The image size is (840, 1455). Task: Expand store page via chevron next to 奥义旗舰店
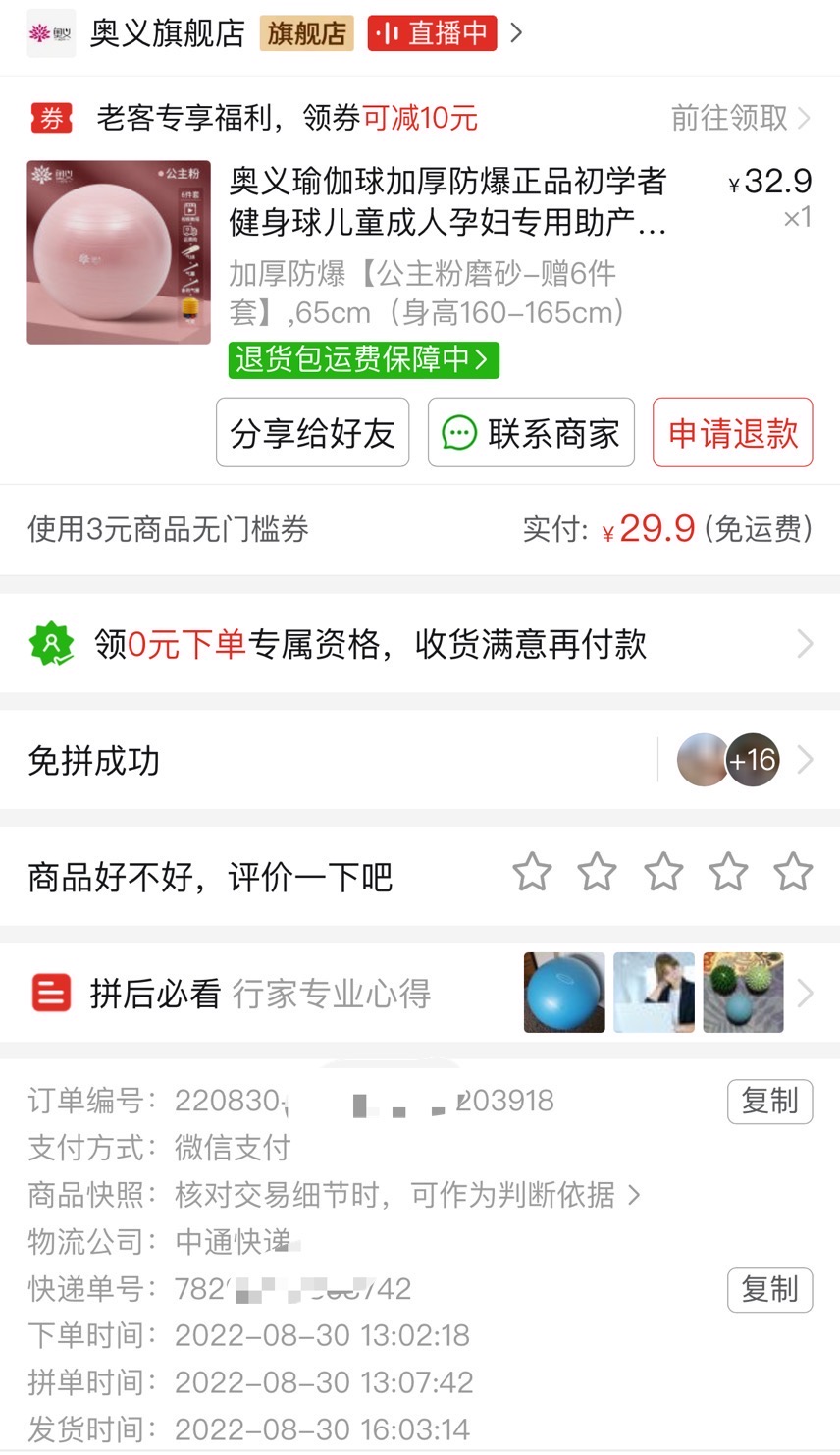(514, 32)
